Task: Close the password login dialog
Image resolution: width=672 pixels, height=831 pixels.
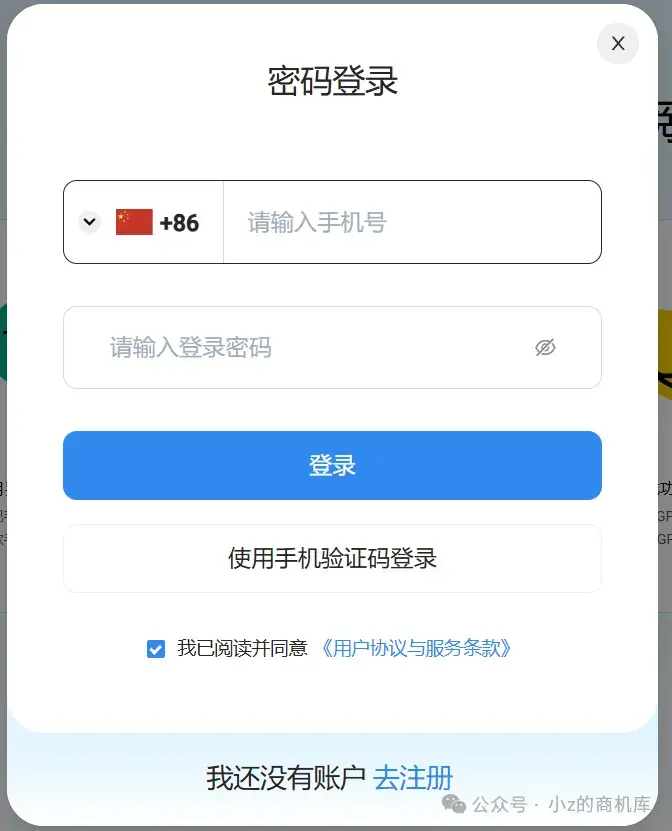Action: coord(617,43)
